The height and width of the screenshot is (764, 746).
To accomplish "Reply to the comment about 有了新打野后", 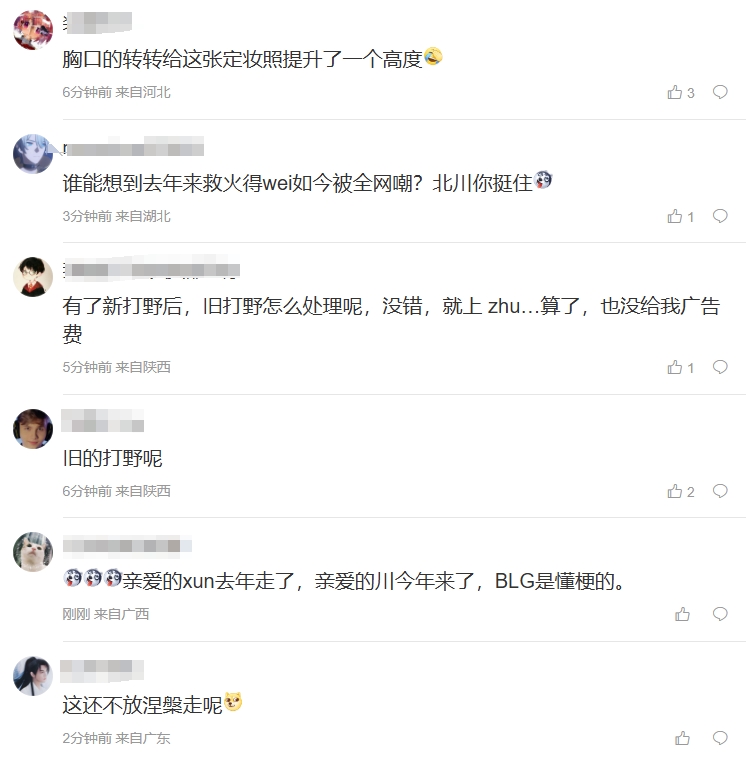I will click(x=720, y=368).
